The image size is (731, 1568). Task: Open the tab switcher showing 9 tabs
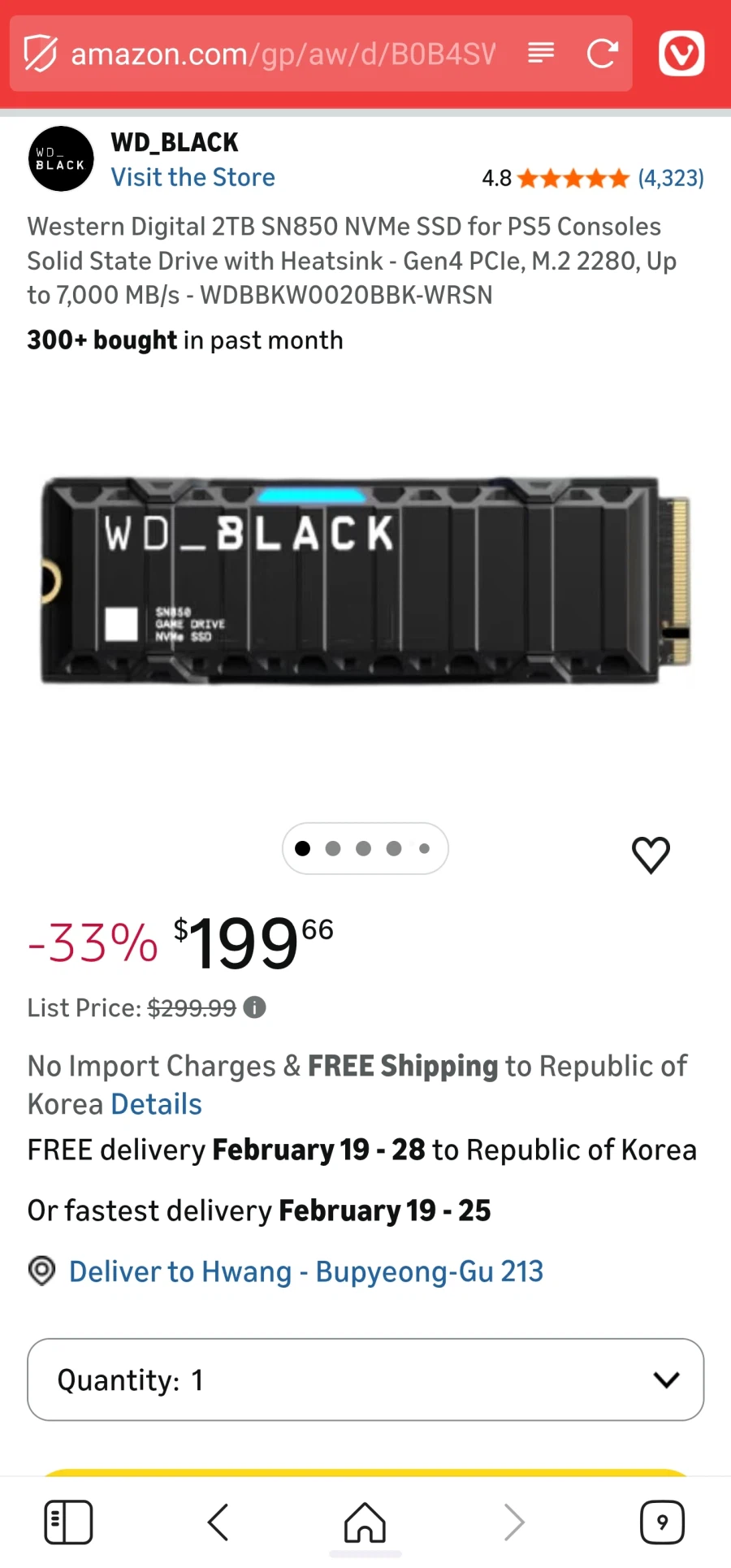(x=662, y=1522)
